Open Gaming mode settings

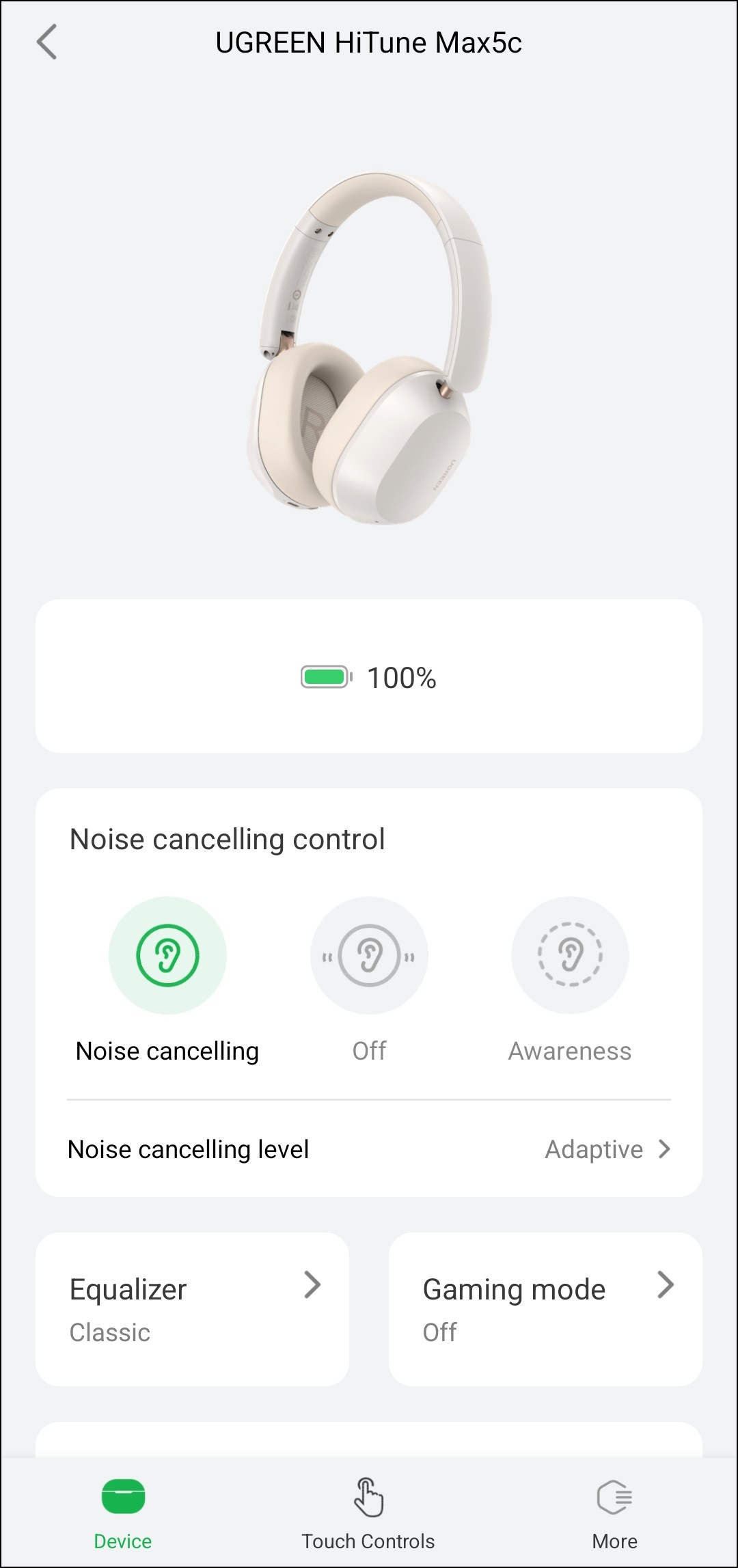pos(545,1308)
